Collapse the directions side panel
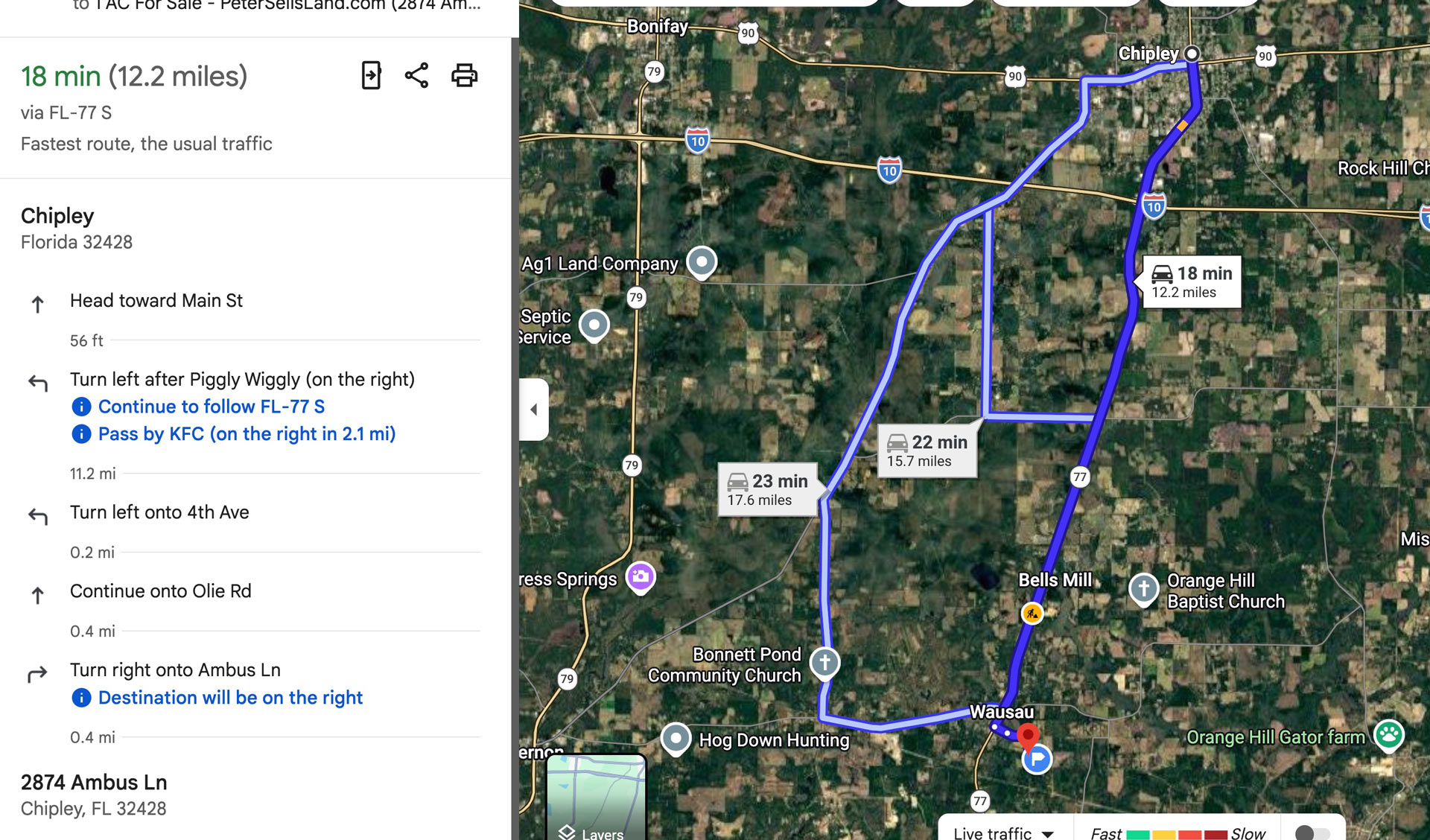 point(533,409)
